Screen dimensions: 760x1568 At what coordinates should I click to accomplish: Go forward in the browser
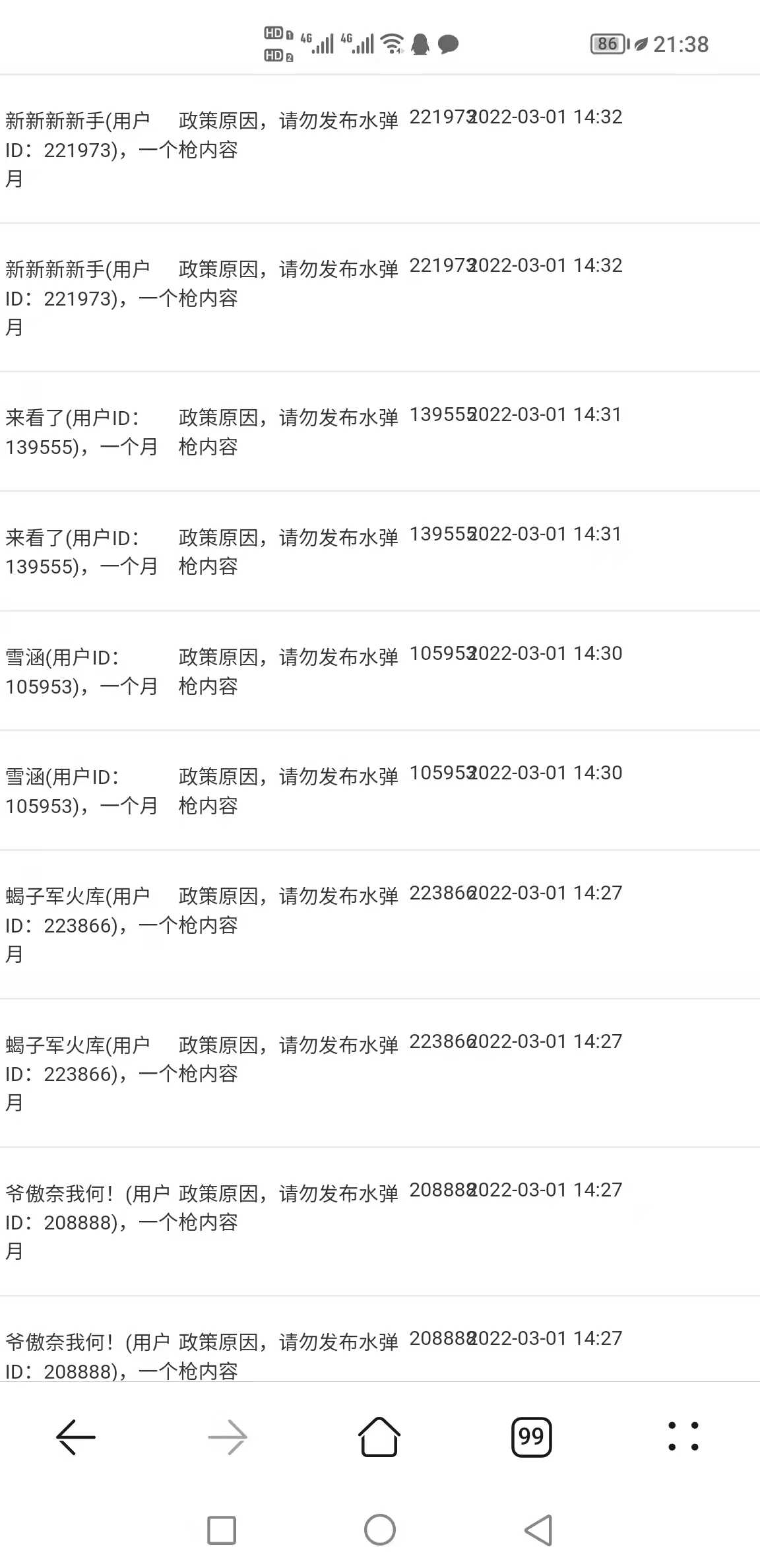228,1437
